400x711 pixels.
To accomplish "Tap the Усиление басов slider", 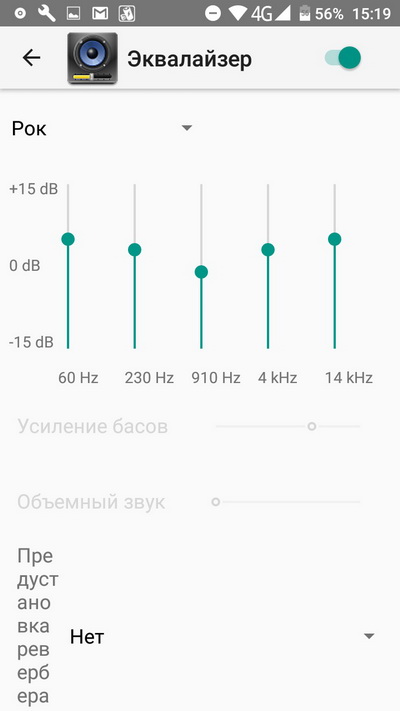I will 288,426.
